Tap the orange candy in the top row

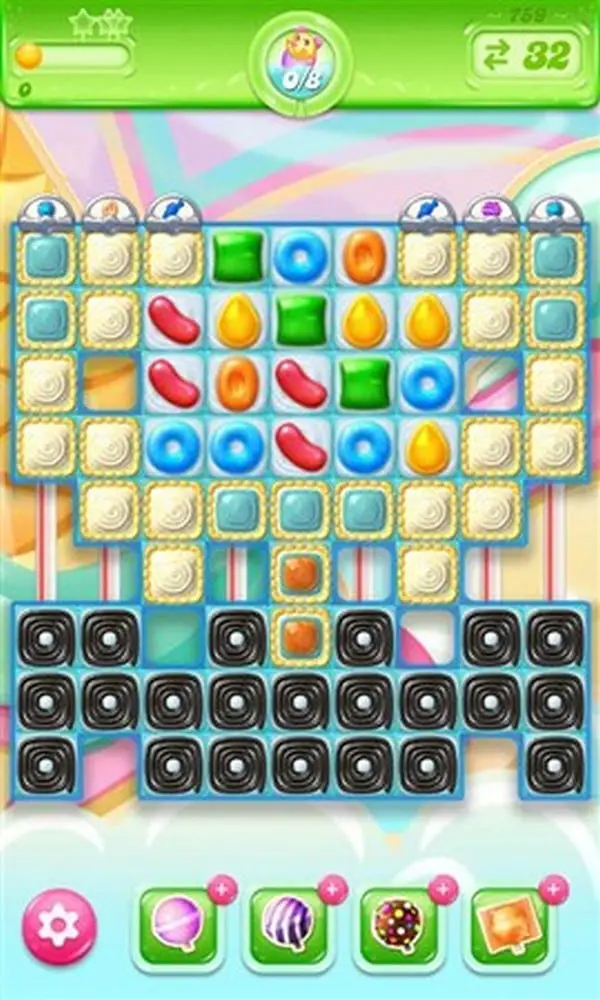coord(365,256)
